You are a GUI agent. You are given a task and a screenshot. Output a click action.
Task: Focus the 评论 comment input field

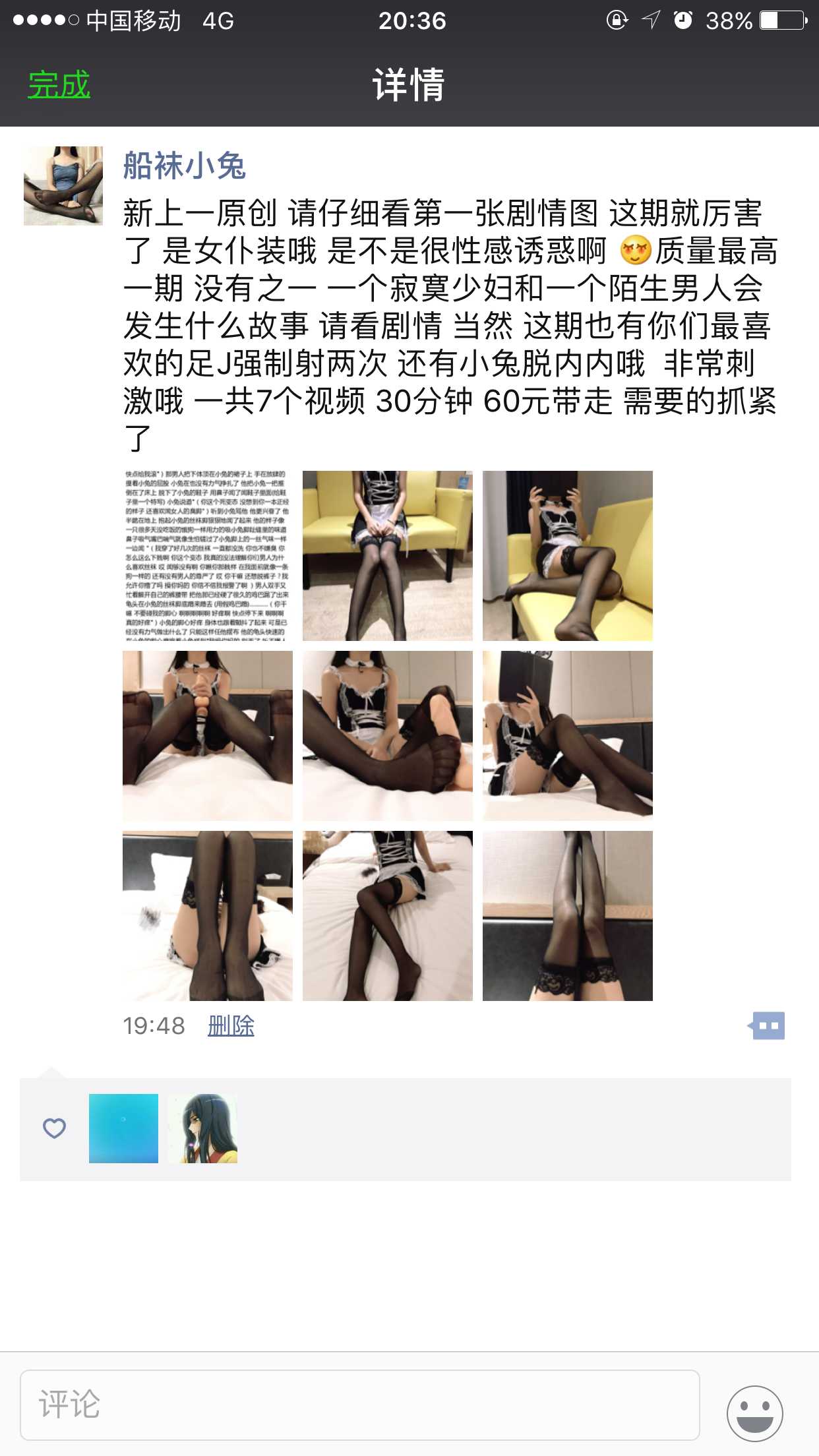(359, 1405)
